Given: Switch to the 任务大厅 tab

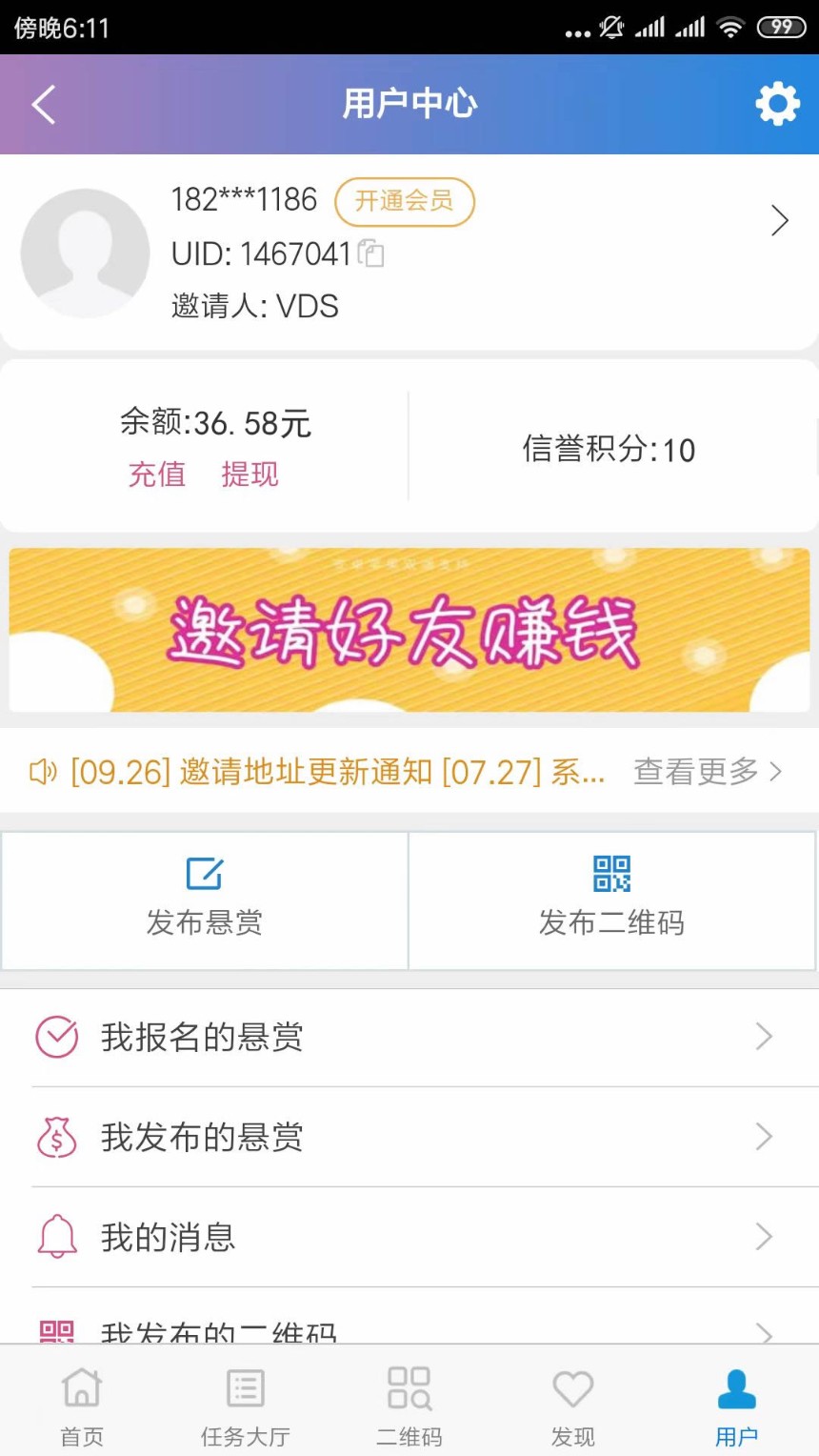Looking at the screenshot, I should [246, 1403].
